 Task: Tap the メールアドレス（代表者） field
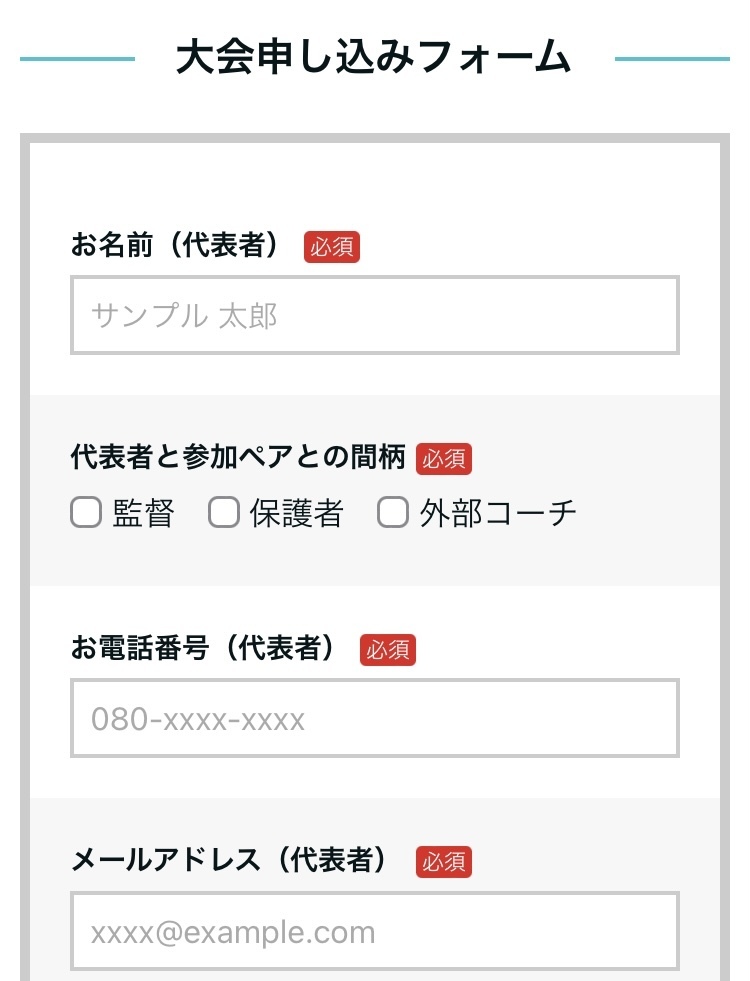(x=375, y=931)
